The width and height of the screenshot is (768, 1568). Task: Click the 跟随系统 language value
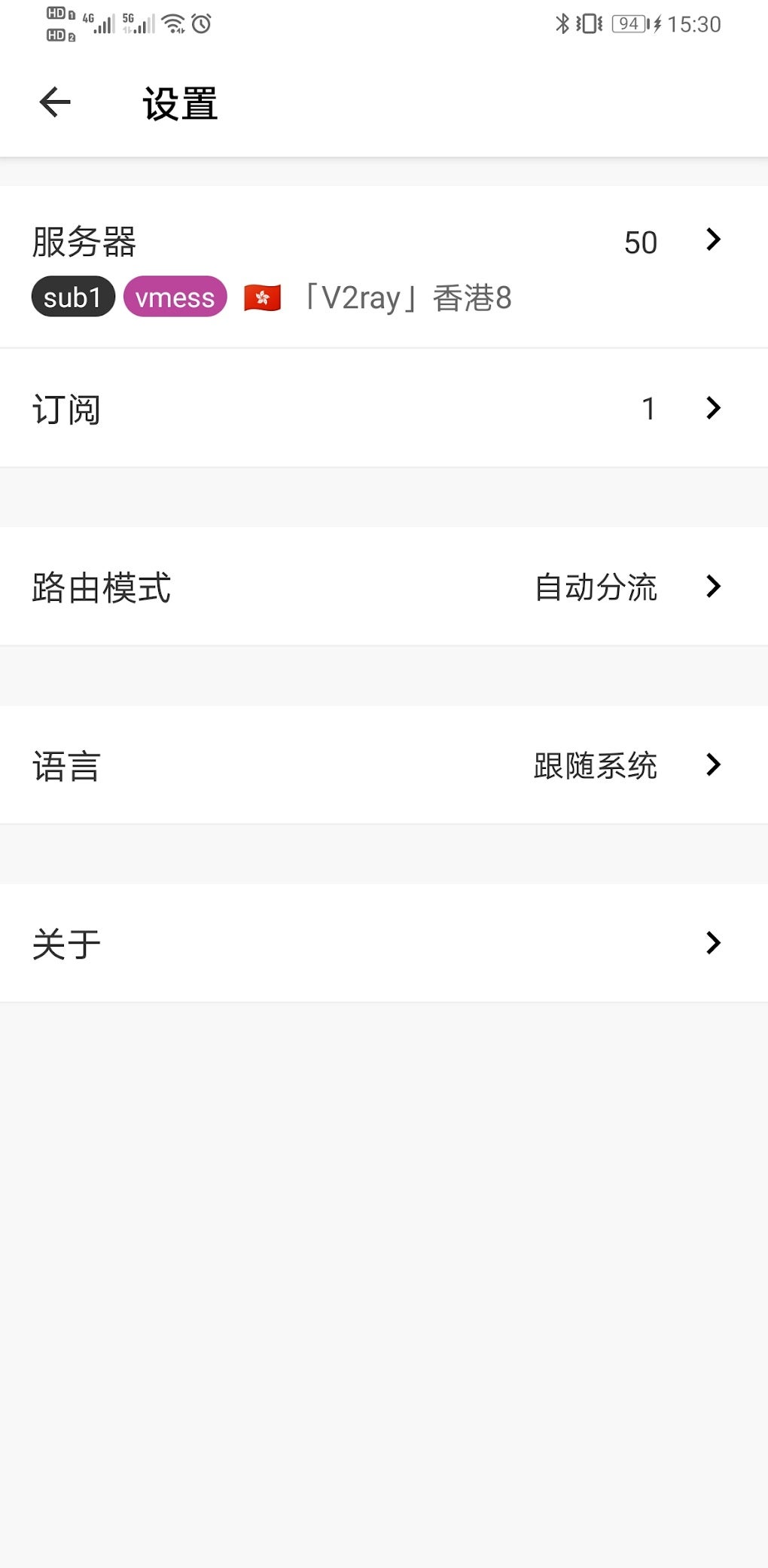point(596,765)
